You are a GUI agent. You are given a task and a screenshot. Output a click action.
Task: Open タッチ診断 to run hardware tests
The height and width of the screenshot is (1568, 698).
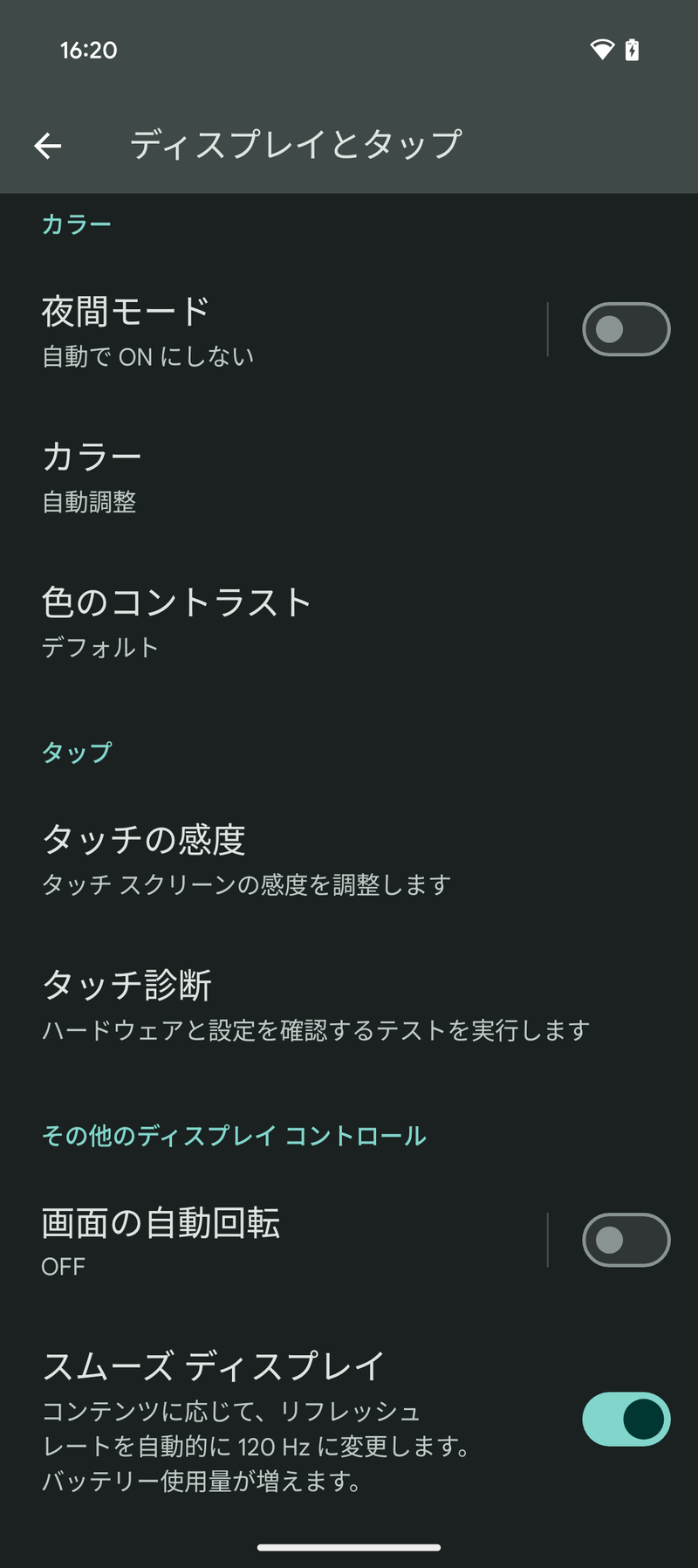pyautogui.click(x=262, y=1004)
